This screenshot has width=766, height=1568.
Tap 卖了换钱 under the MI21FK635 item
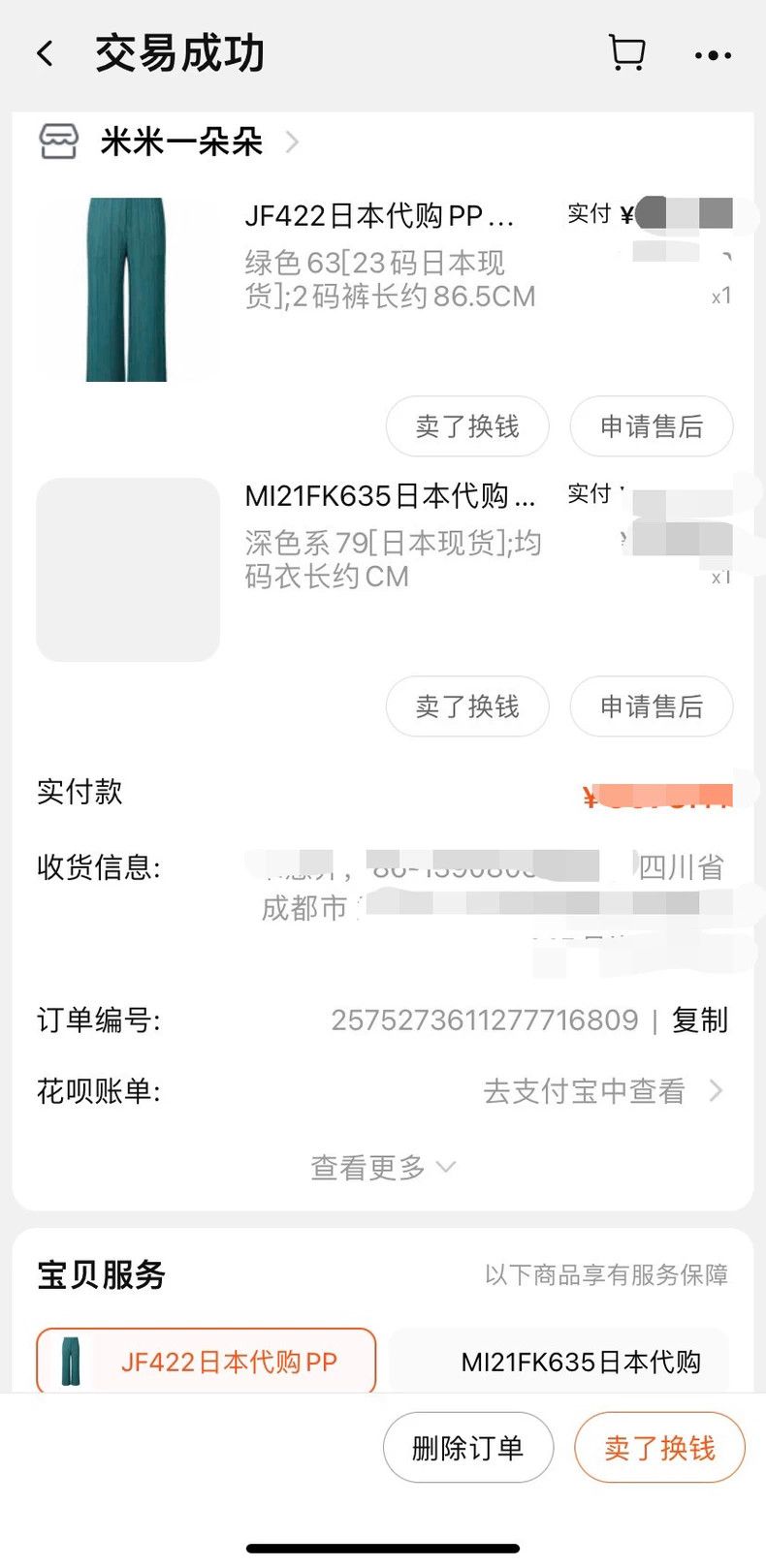tap(467, 706)
